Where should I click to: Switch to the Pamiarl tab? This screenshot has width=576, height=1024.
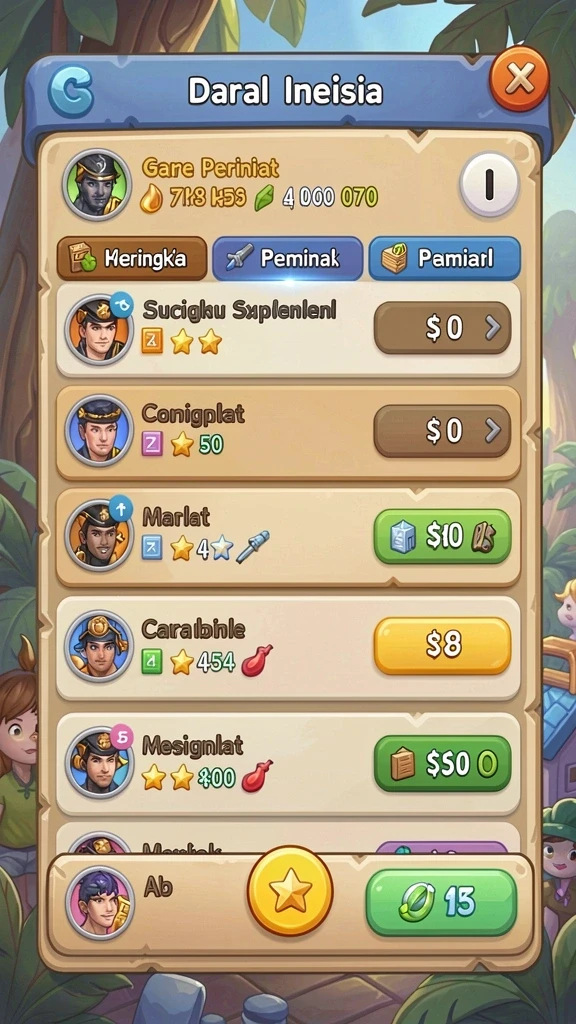point(445,259)
